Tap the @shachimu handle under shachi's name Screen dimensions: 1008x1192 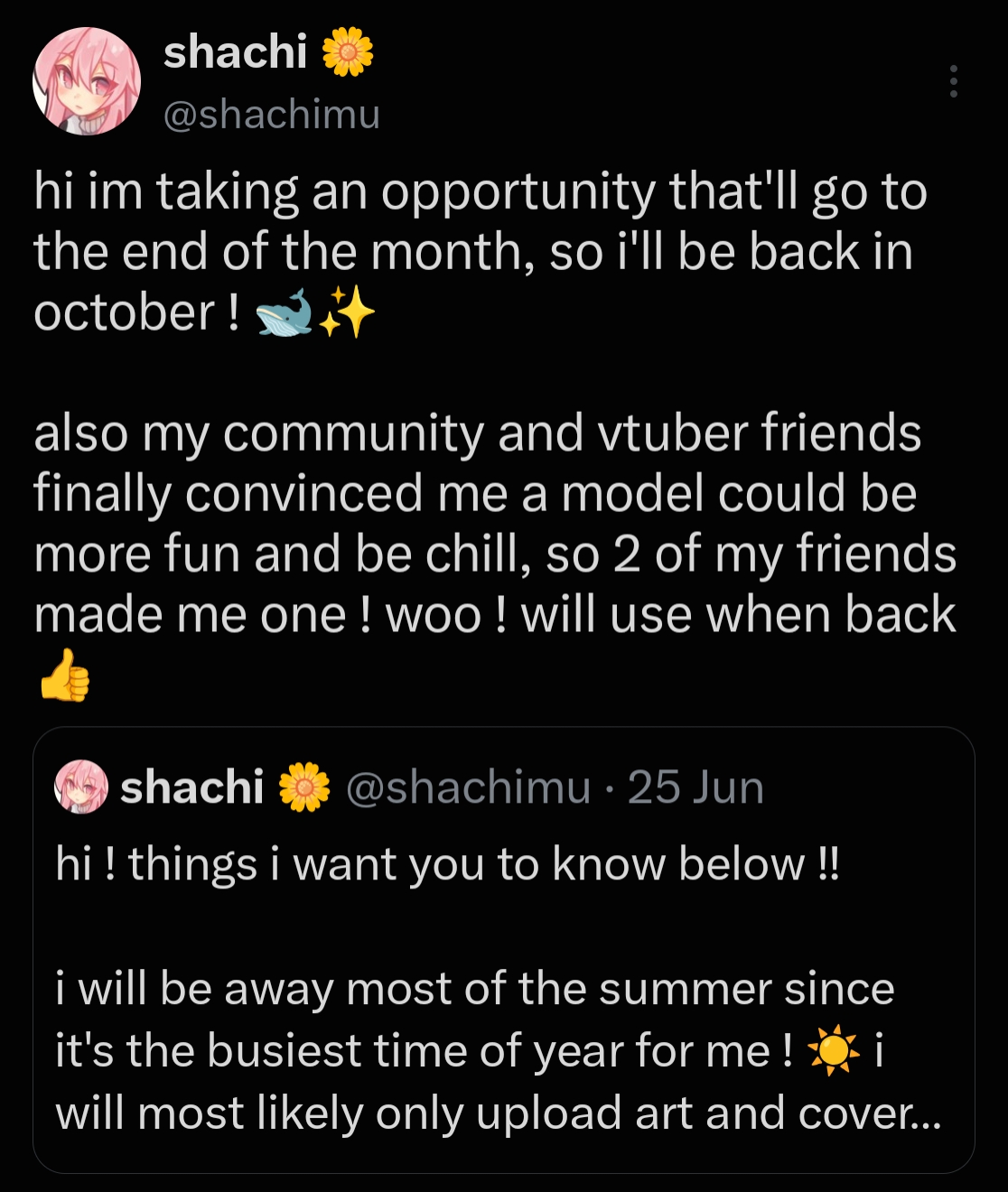click(x=272, y=115)
